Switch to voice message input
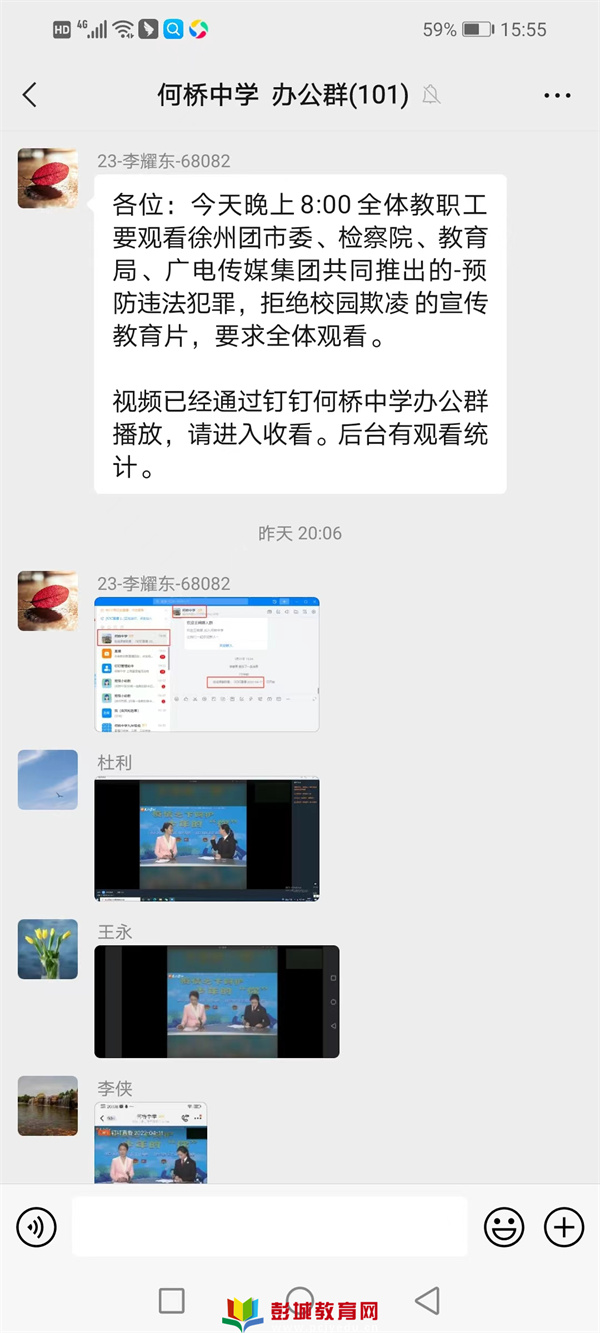Image resolution: width=600 pixels, height=1333 pixels. coord(37,1226)
